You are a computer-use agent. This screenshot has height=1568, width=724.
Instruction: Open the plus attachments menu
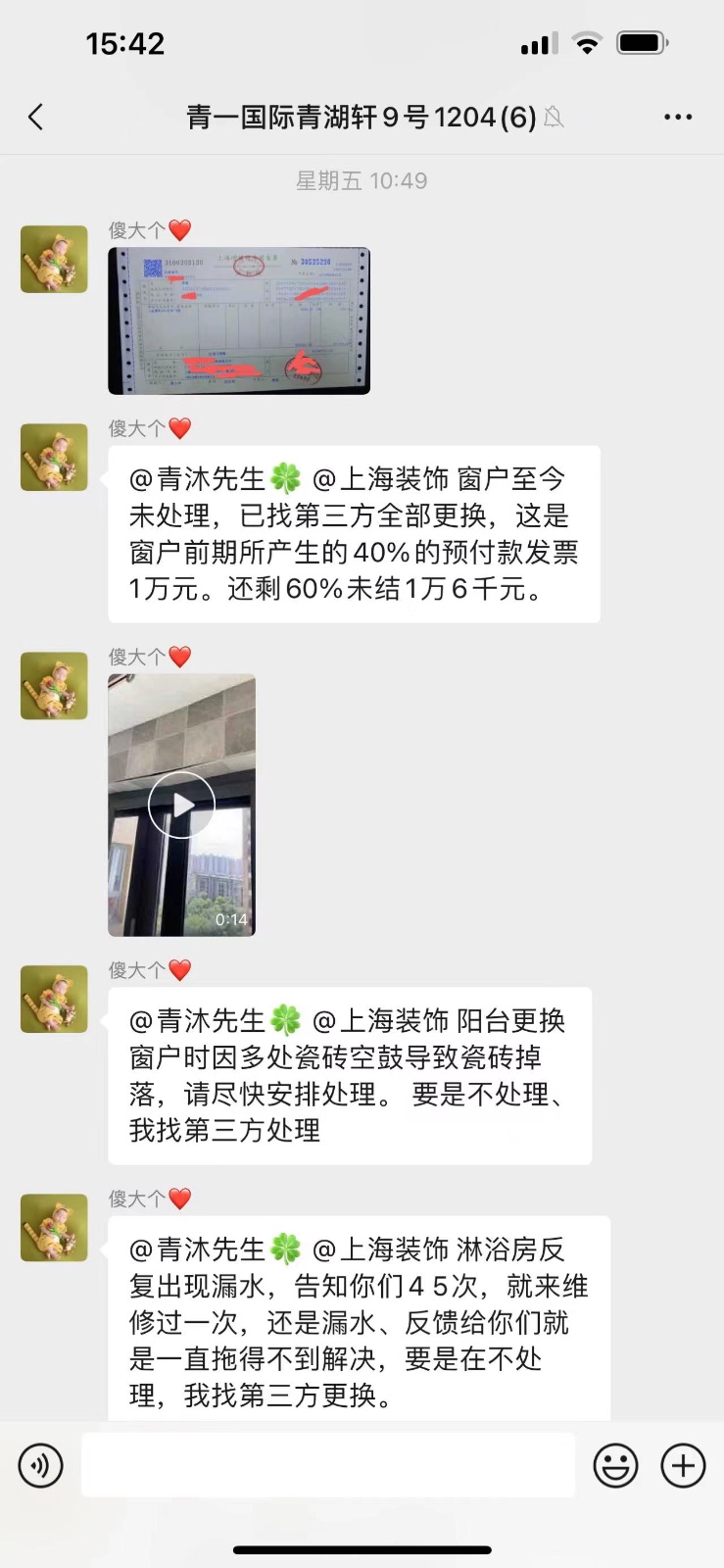(x=683, y=1466)
